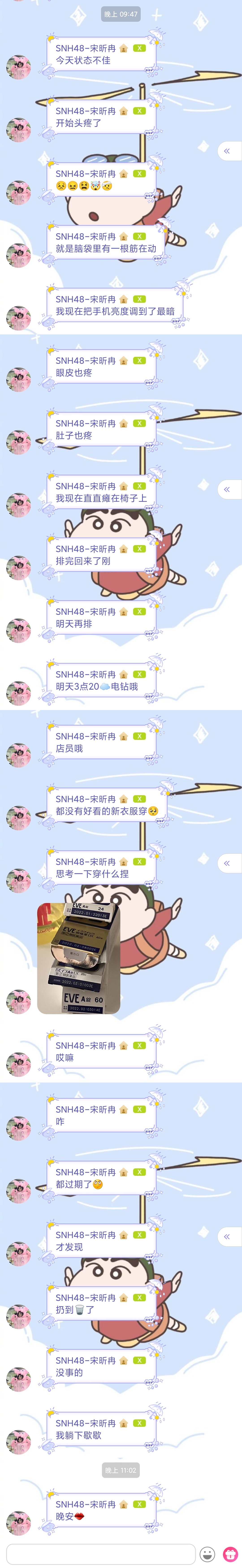Open the emoji picker

pyautogui.click(x=207, y=1553)
